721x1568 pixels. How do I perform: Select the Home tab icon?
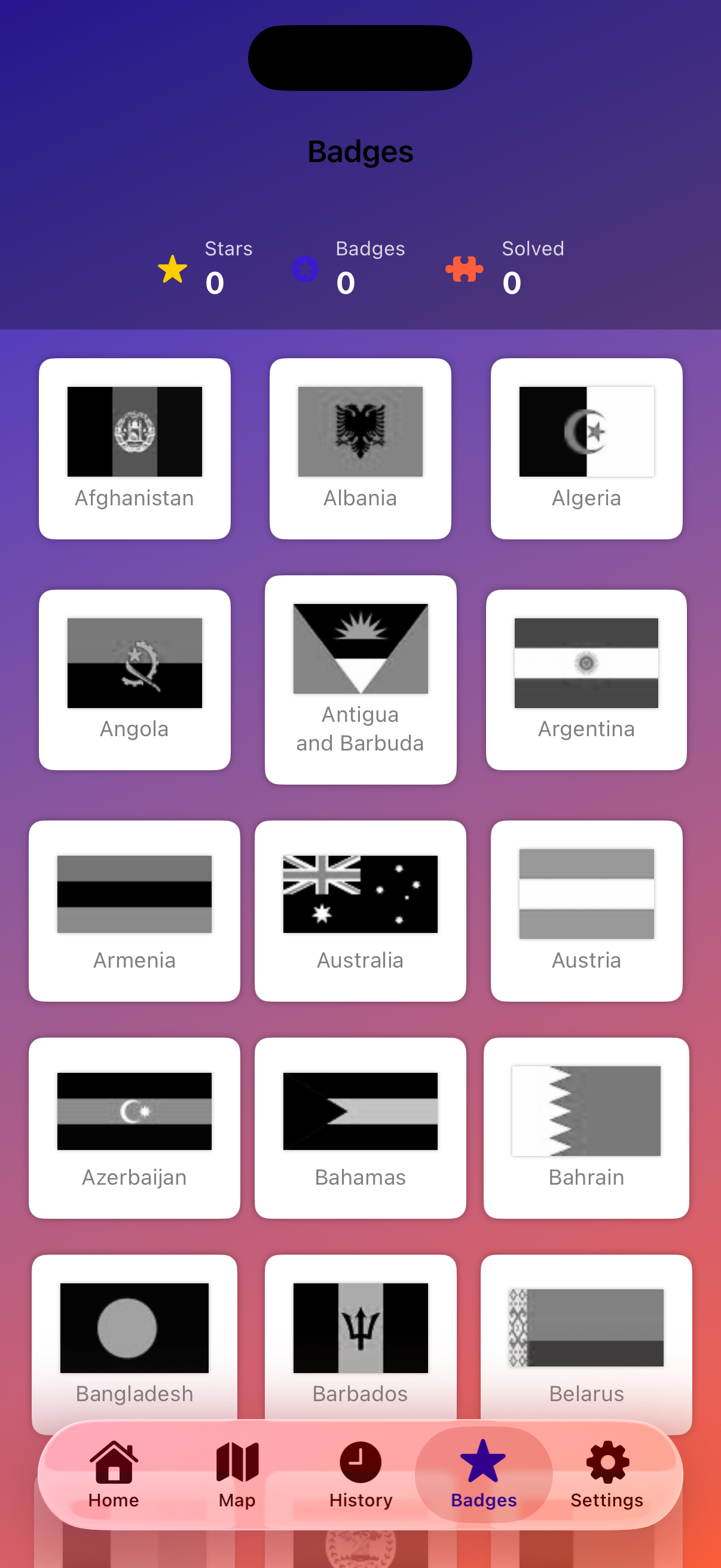coord(113,1461)
